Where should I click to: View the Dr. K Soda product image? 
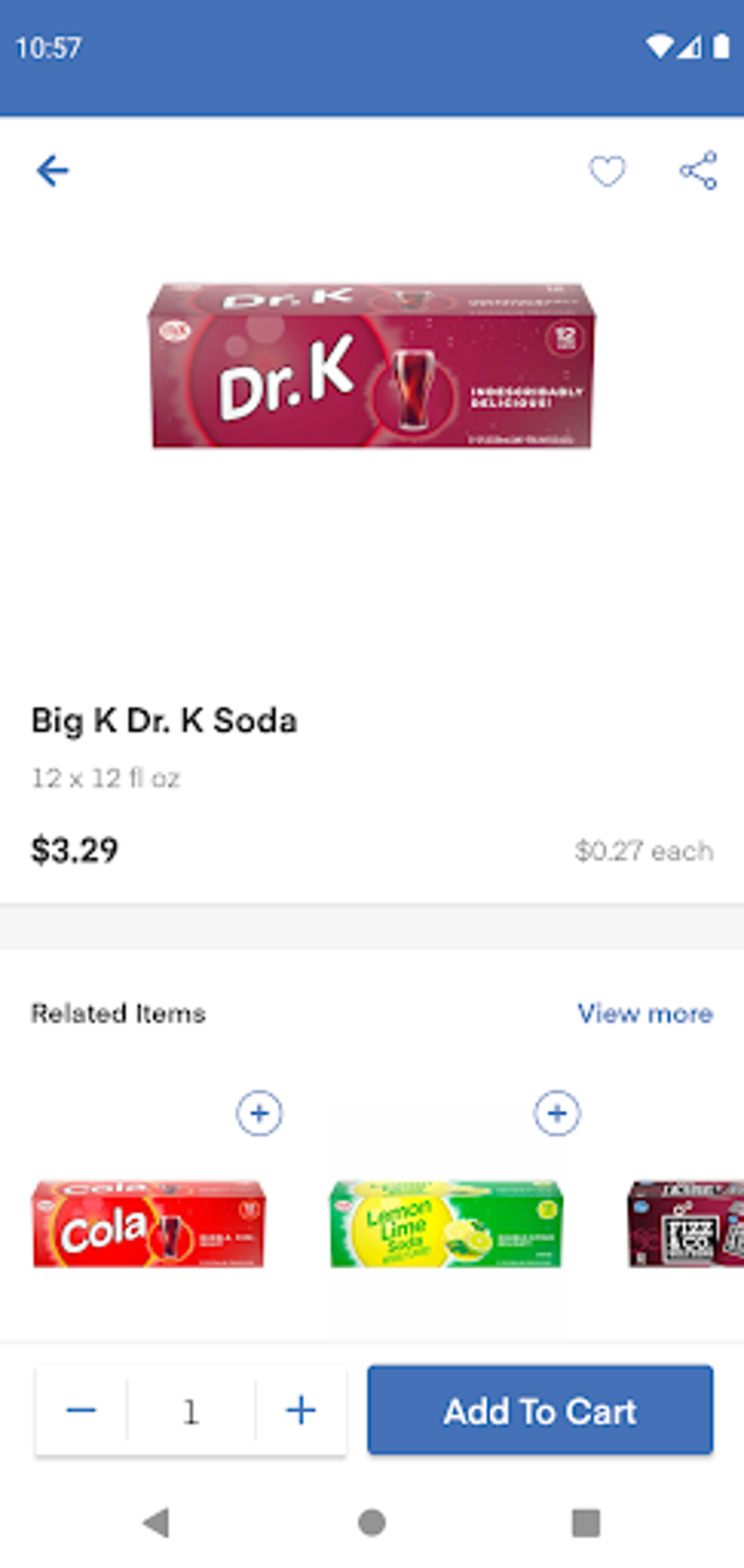click(371, 367)
